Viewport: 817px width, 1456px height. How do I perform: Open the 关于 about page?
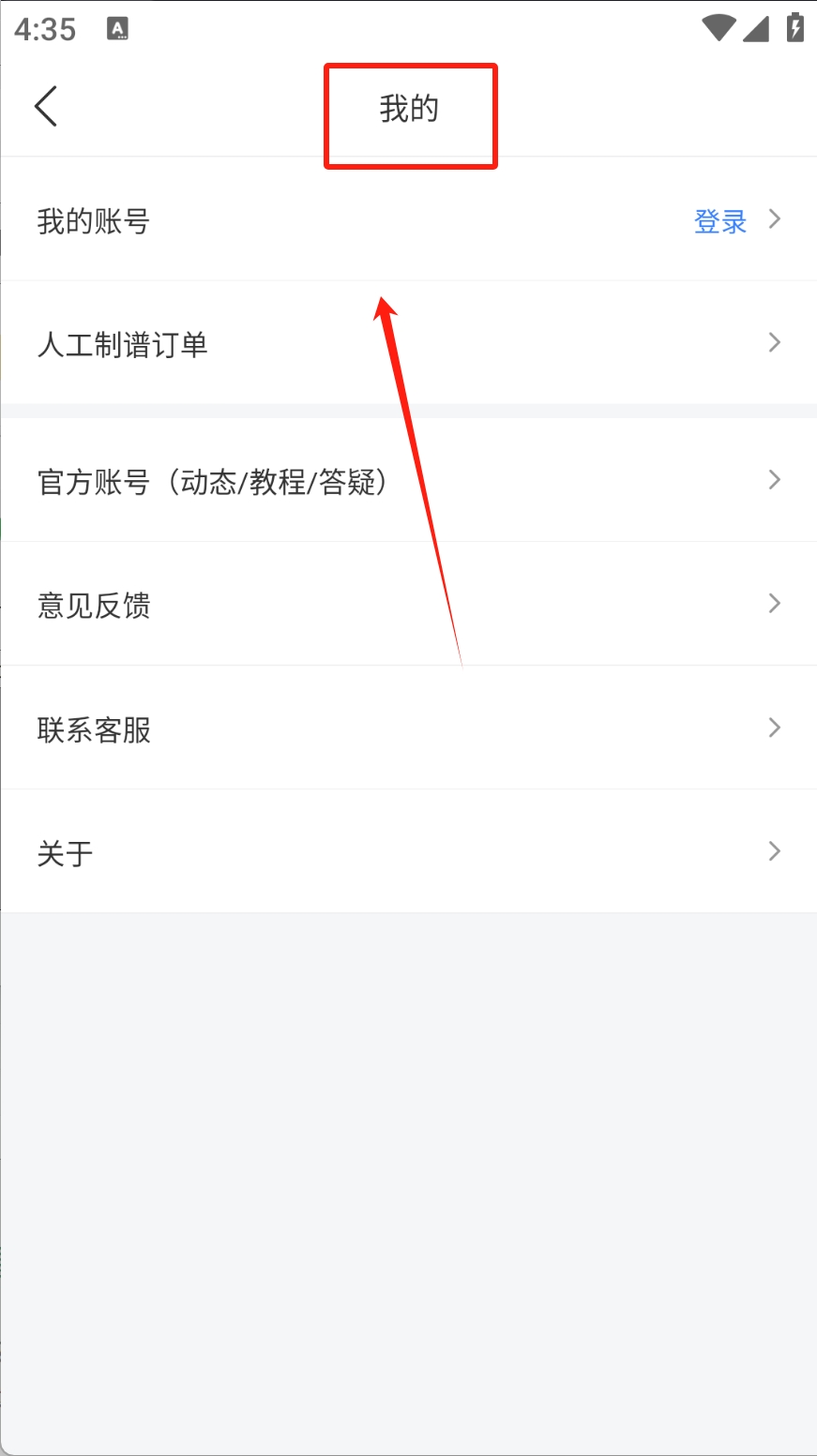click(x=408, y=851)
